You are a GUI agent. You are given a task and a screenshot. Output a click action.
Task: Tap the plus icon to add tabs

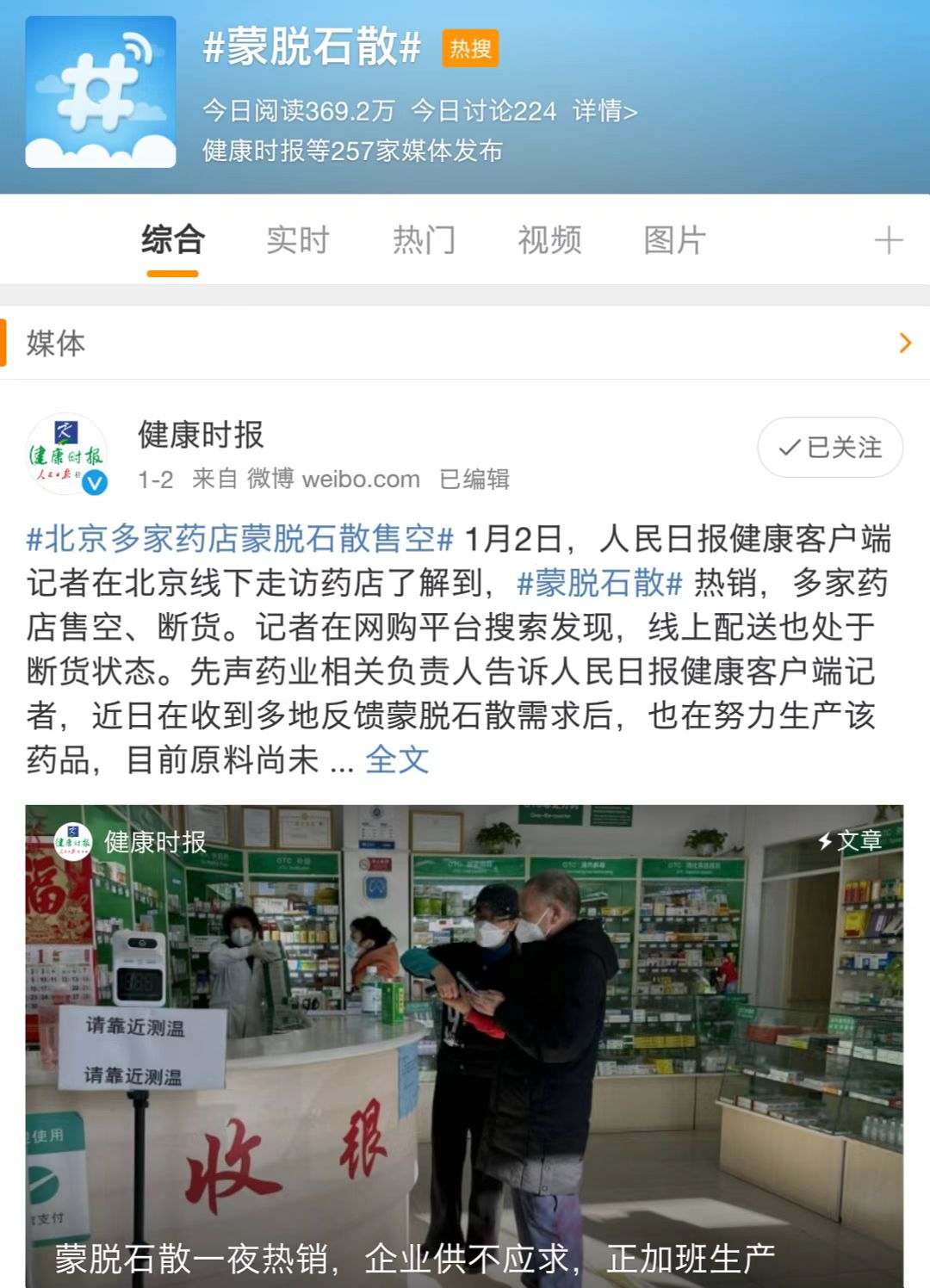pos(888,240)
